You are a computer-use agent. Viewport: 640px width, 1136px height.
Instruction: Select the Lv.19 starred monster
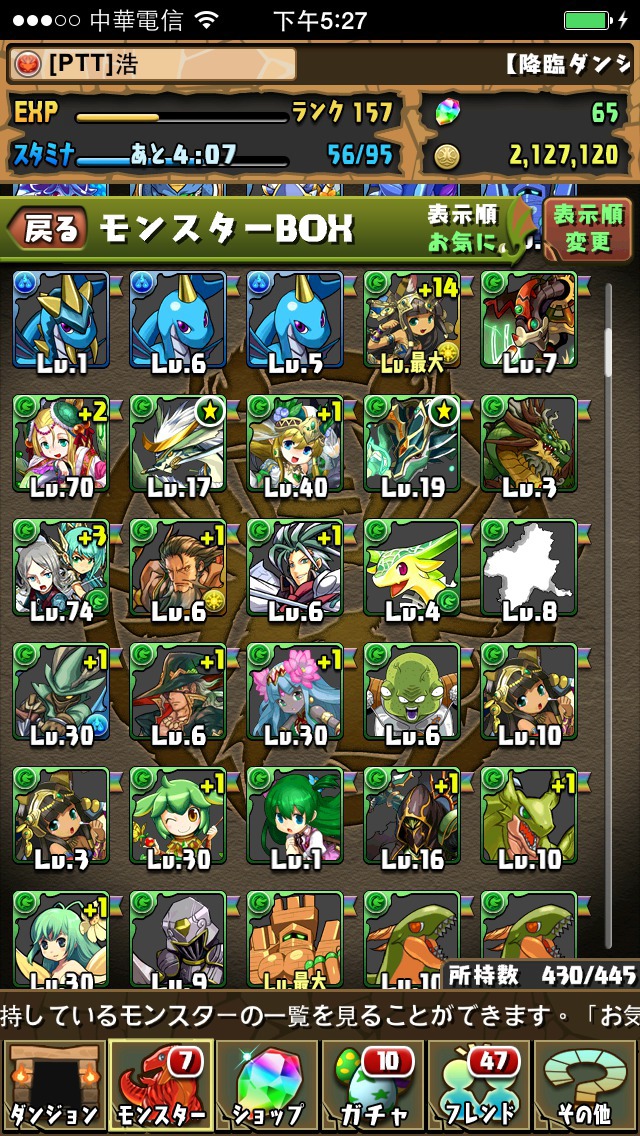412,444
